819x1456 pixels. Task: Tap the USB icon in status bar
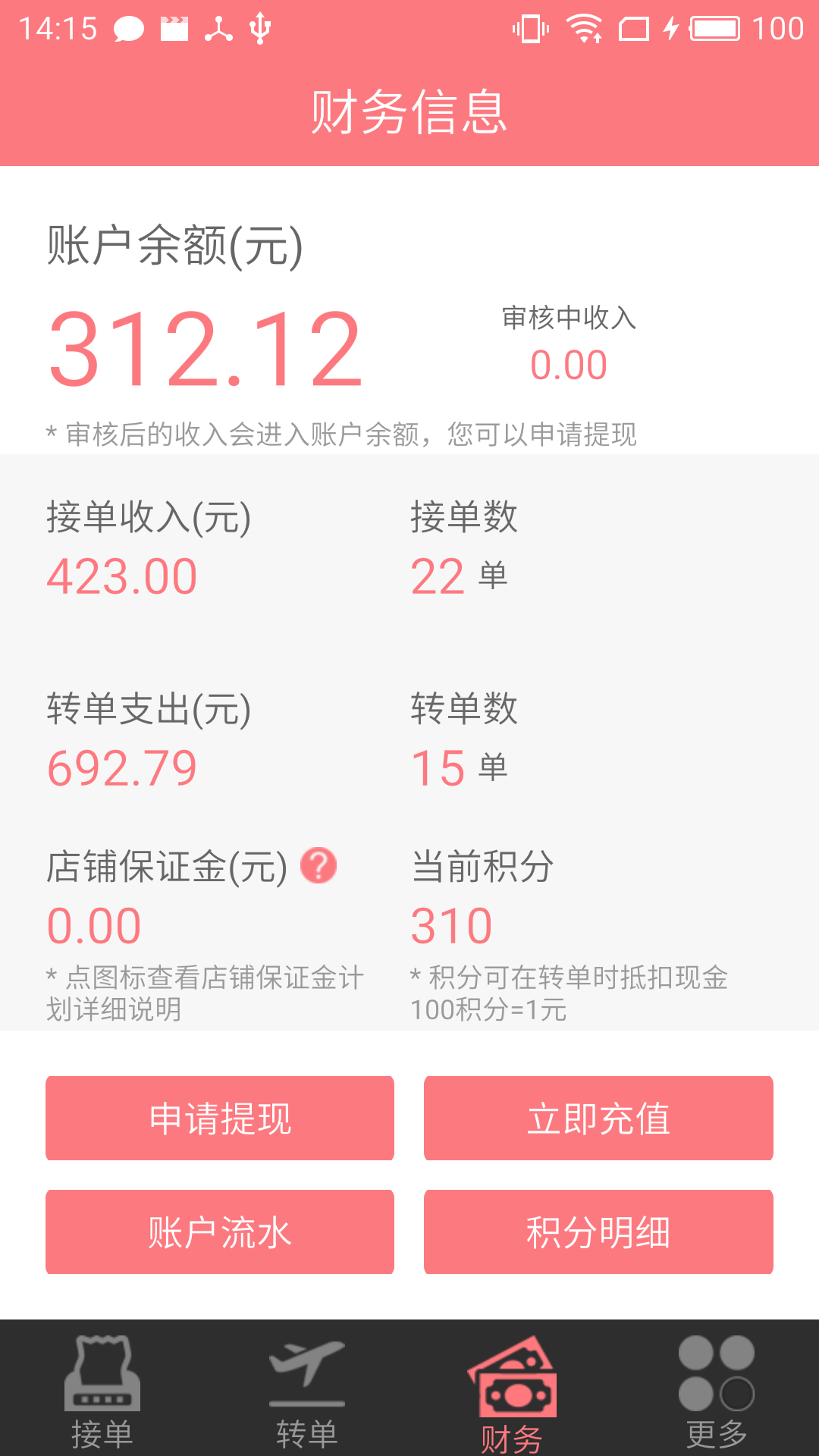point(259,27)
